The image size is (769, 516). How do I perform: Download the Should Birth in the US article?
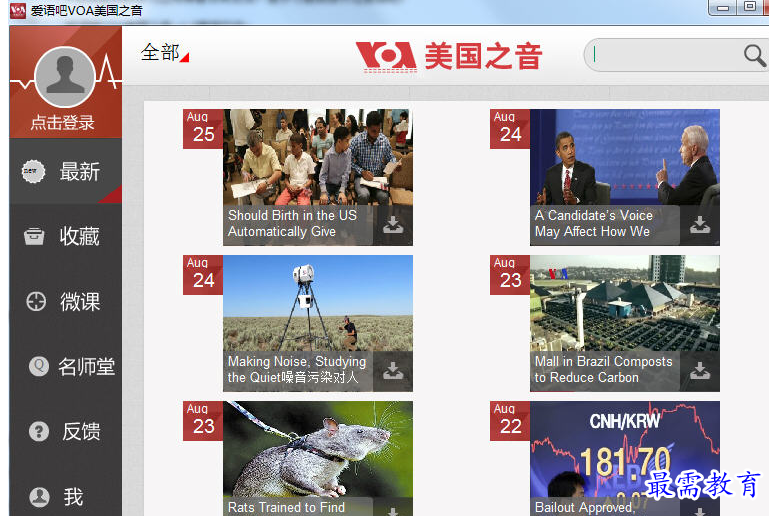pyautogui.click(x=393, y=226)
